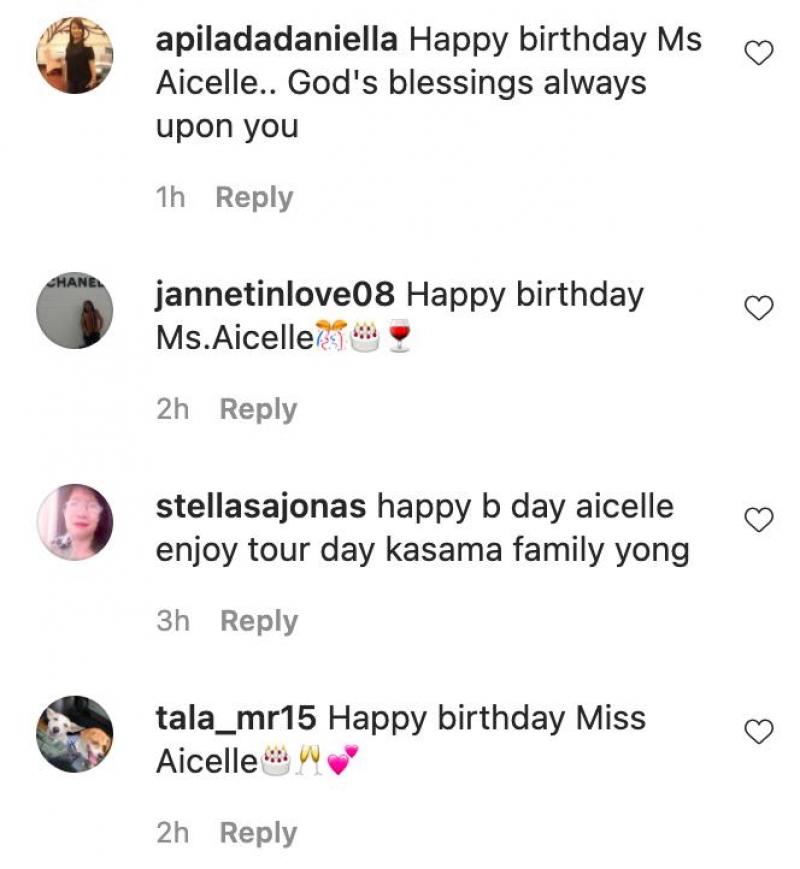Open jannetinlove08's profile picture

tap(75, 310)
